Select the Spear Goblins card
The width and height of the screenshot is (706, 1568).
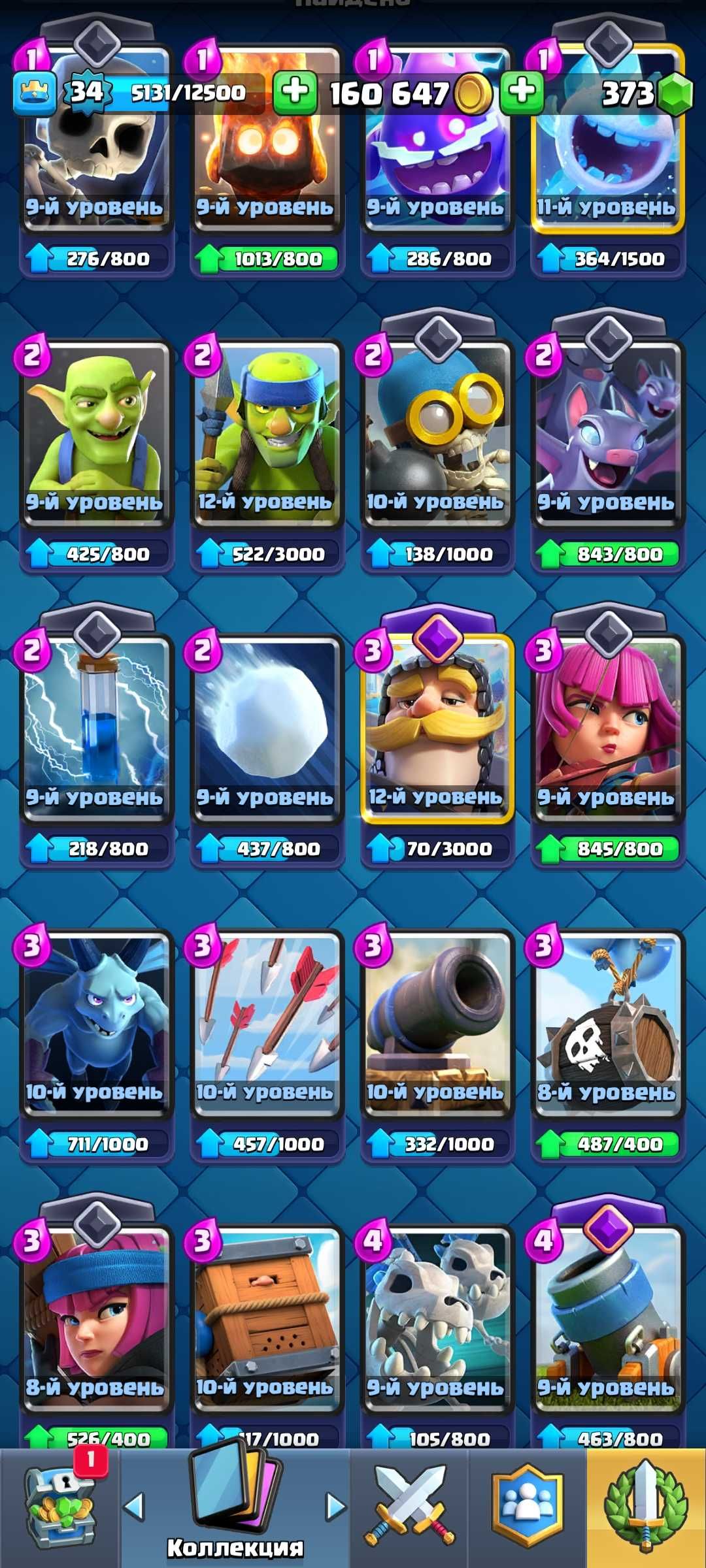pyautogui.click(x=267, y=434)
